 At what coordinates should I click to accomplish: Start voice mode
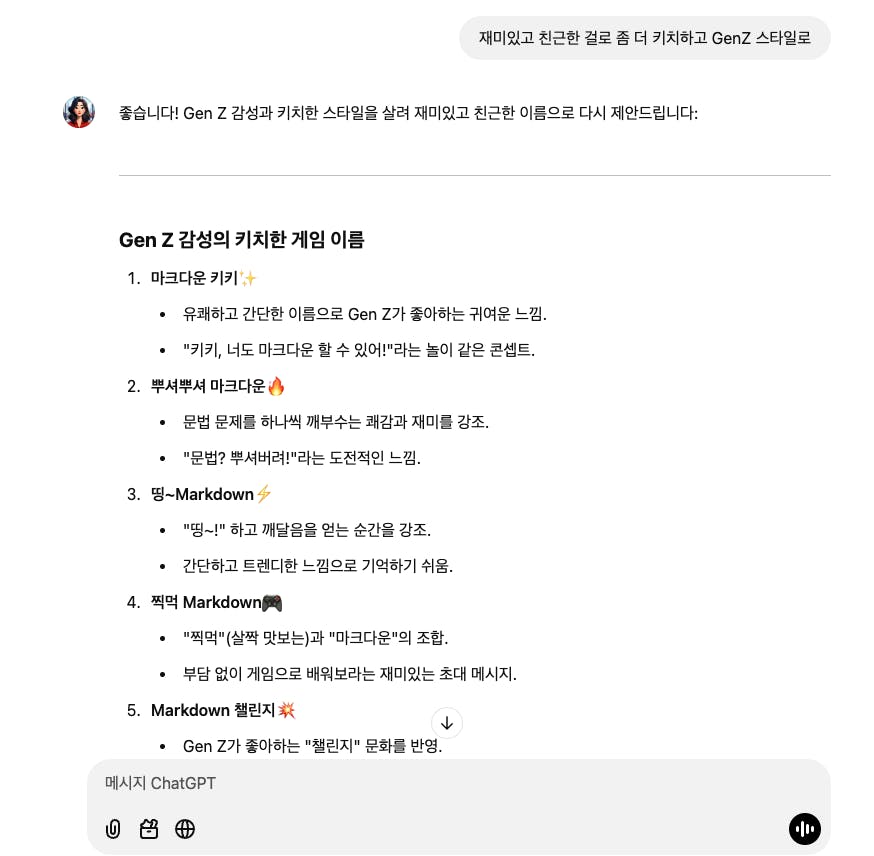(804, 828)
